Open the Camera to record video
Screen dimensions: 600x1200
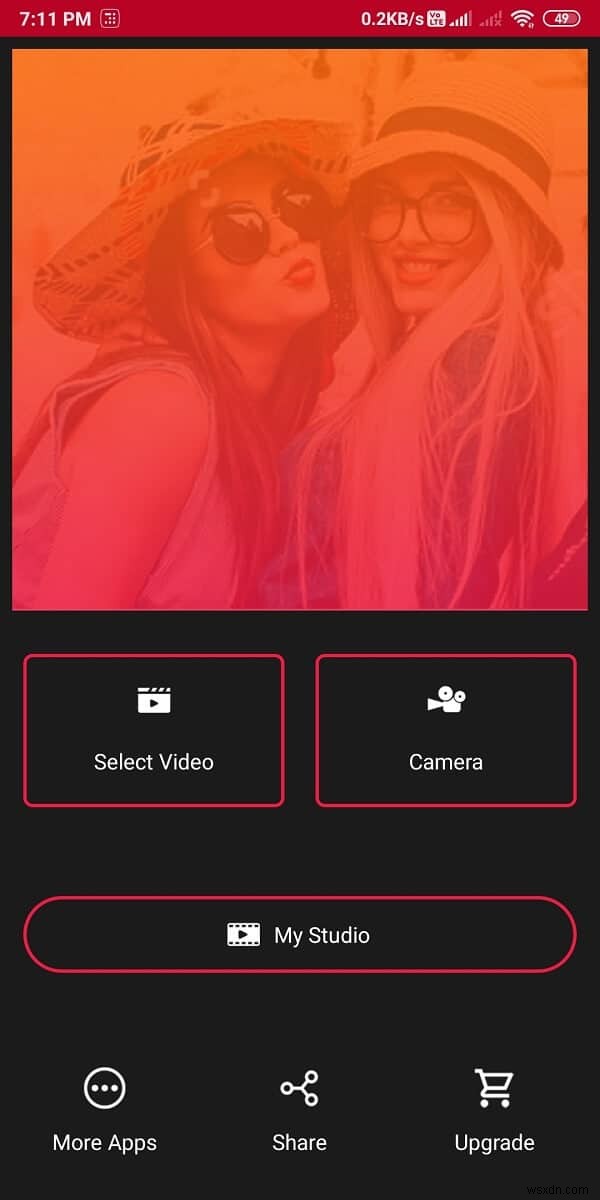[x=446, y=730]
